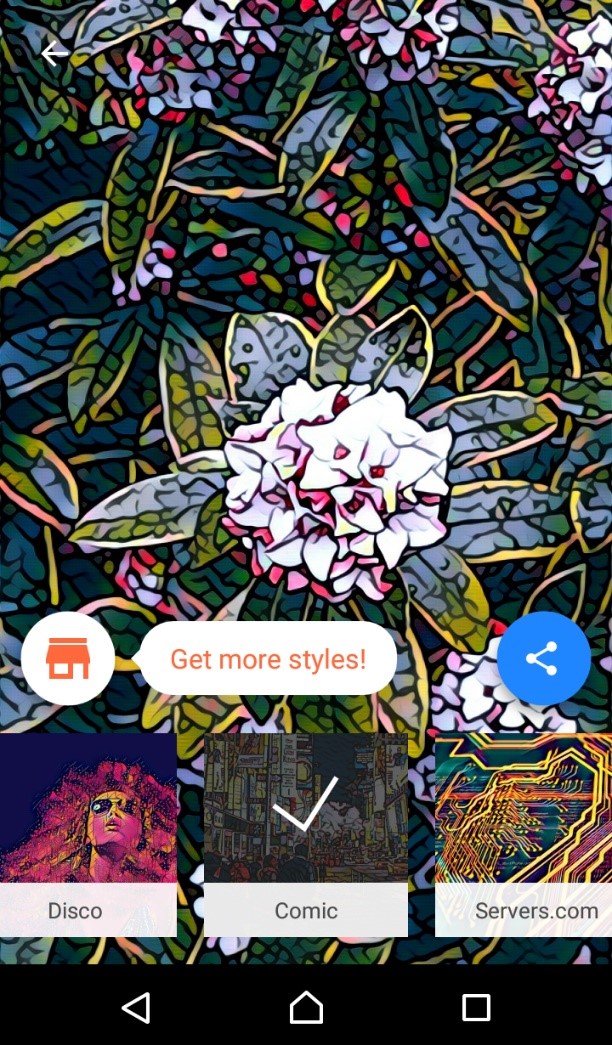Tap the system home button
The width and height of the screenshot is (612, 1045).
[306, 1007]
